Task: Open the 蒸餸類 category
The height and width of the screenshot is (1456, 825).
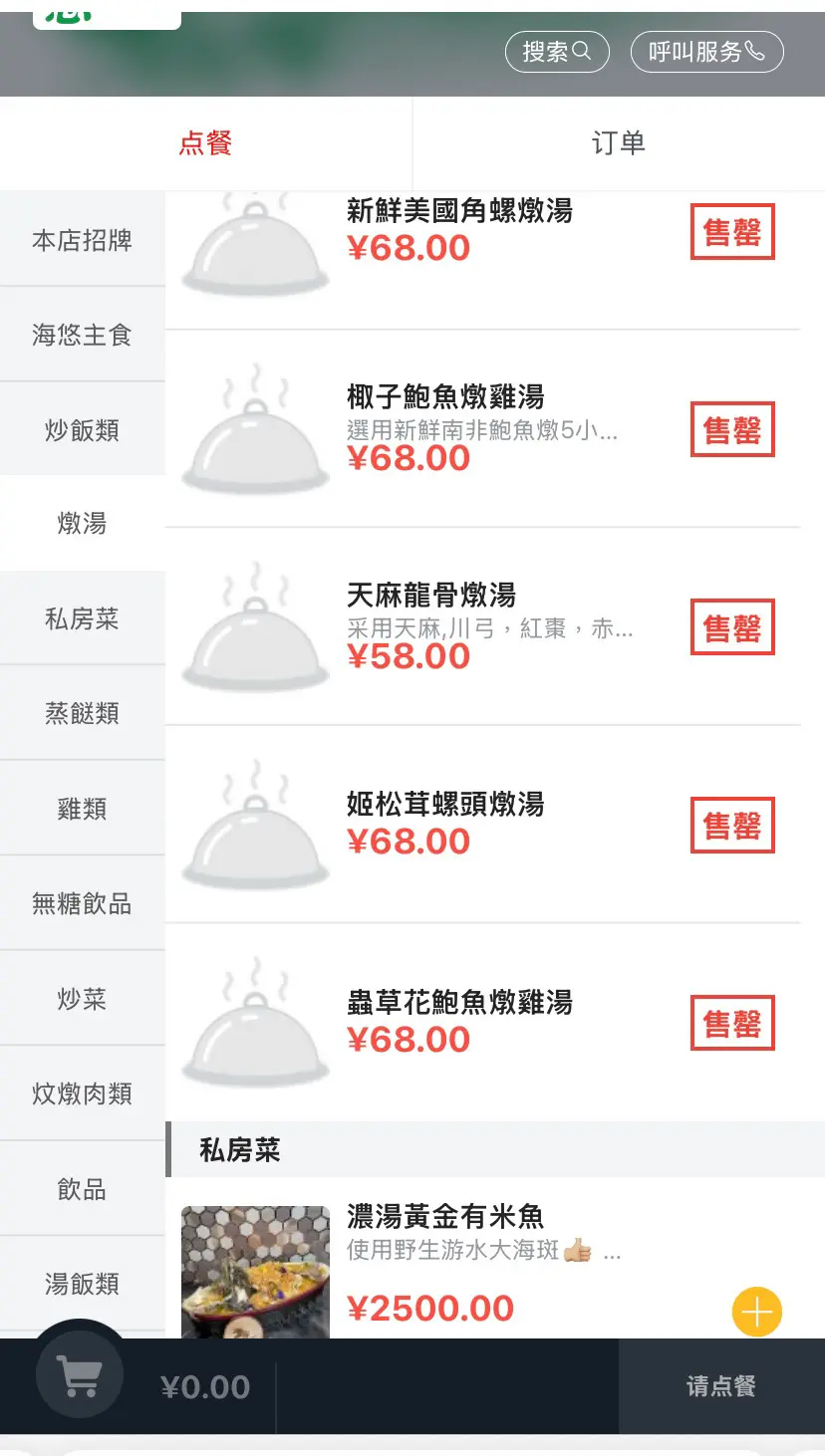Action: coord(82,713)
